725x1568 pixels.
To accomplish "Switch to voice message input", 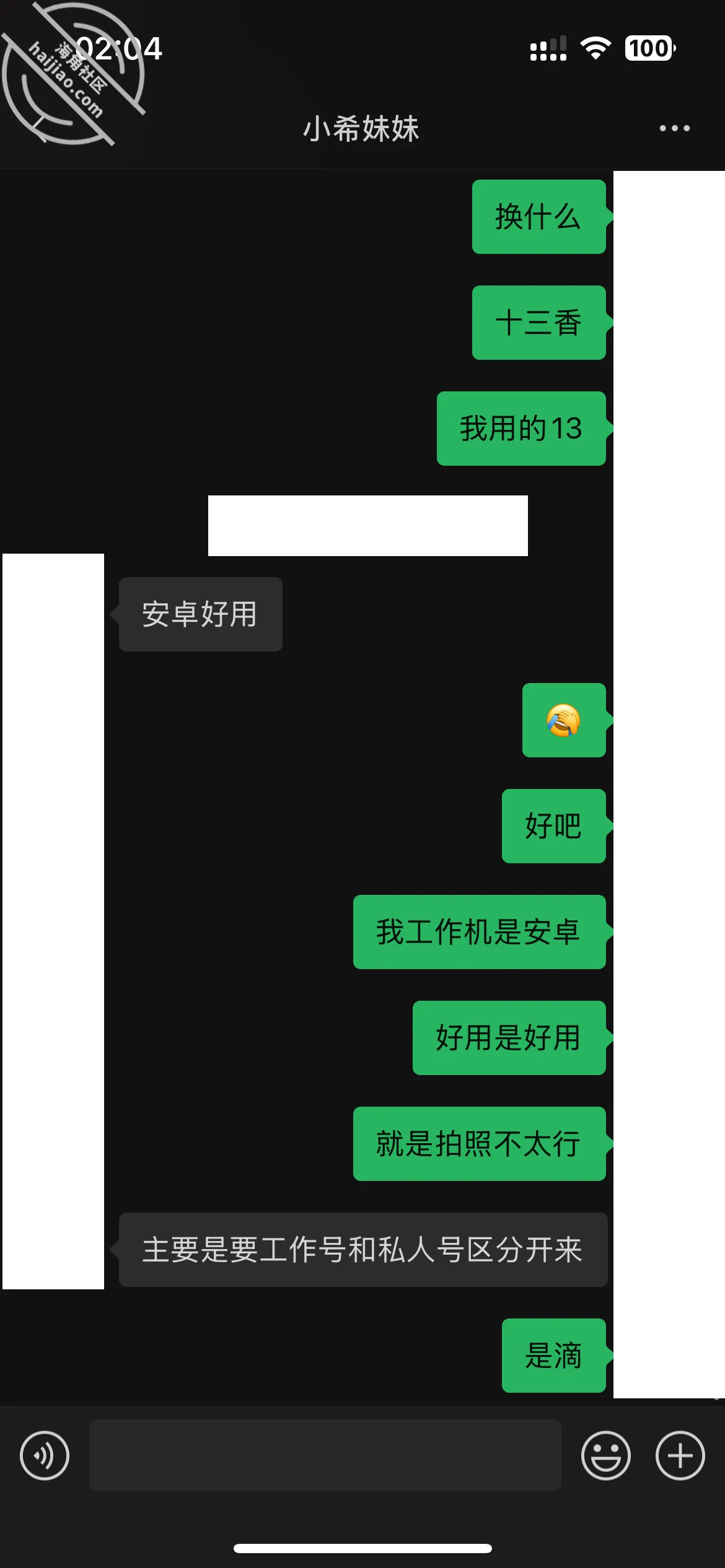I will pyautogui.click(x=45, y=1455).
